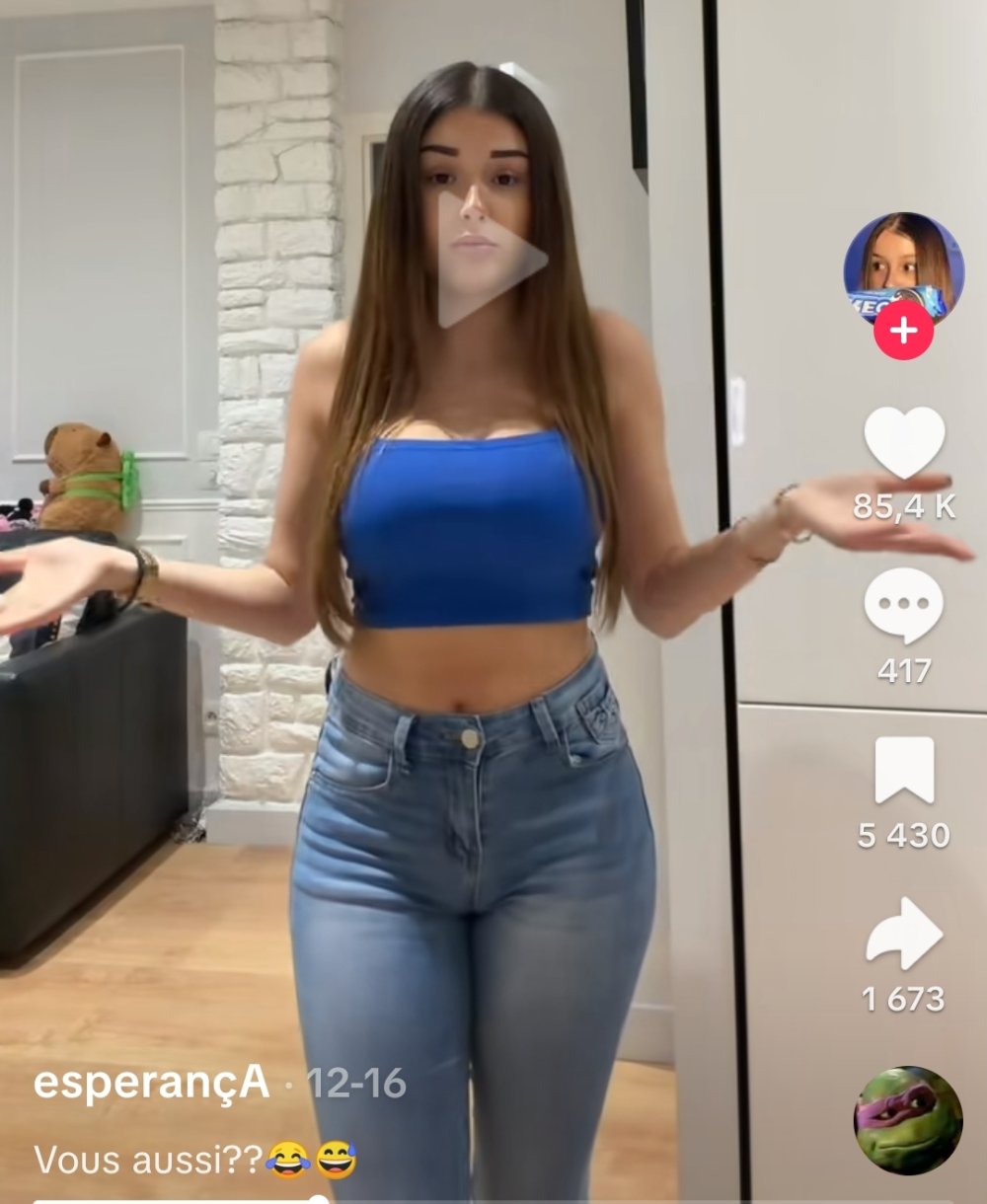Open esperançA's profile from the username
987x1204 pixels.
click(x=151, y=1083)
